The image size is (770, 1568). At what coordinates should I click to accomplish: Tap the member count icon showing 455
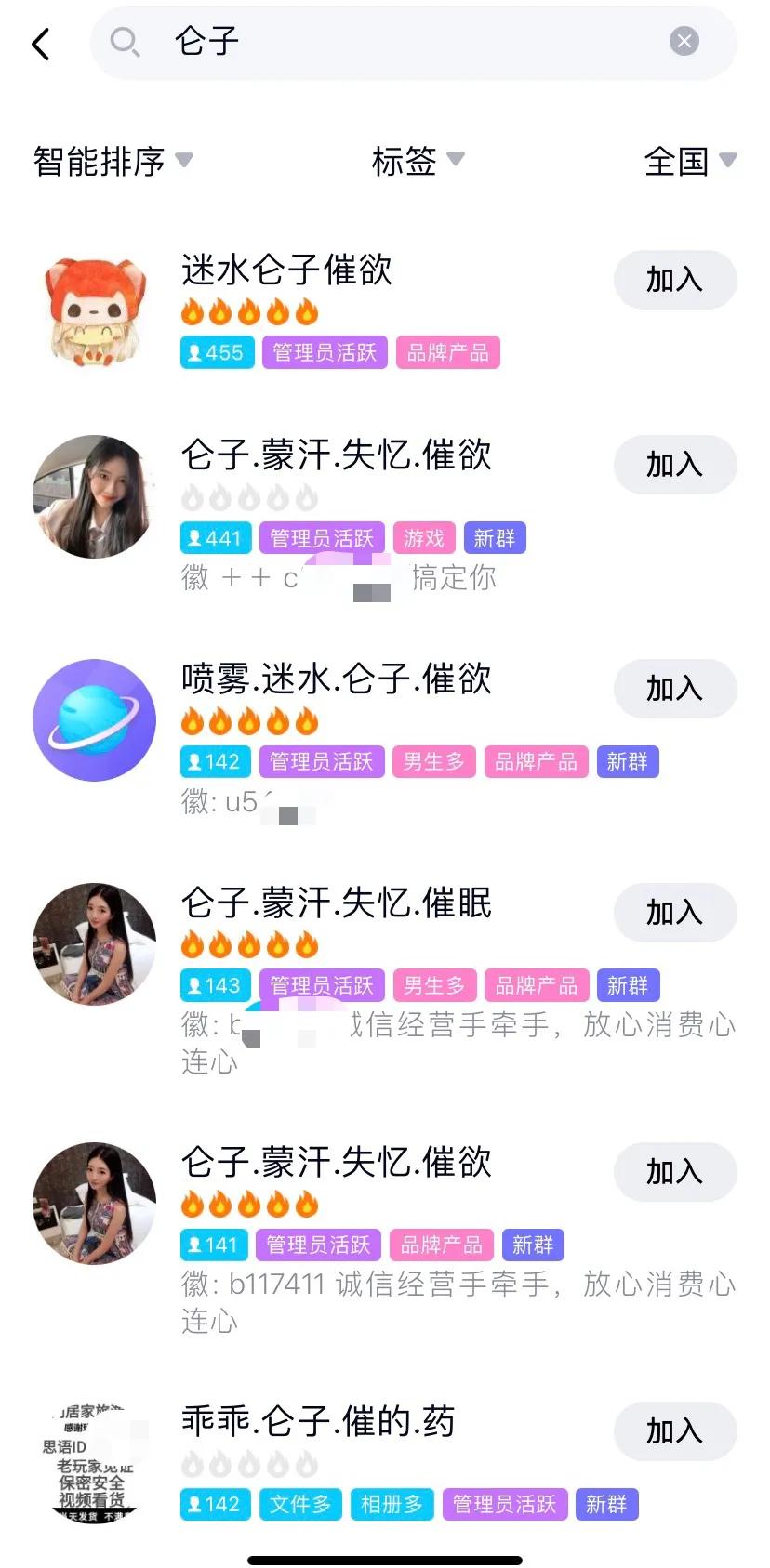(x=217, y=352)
